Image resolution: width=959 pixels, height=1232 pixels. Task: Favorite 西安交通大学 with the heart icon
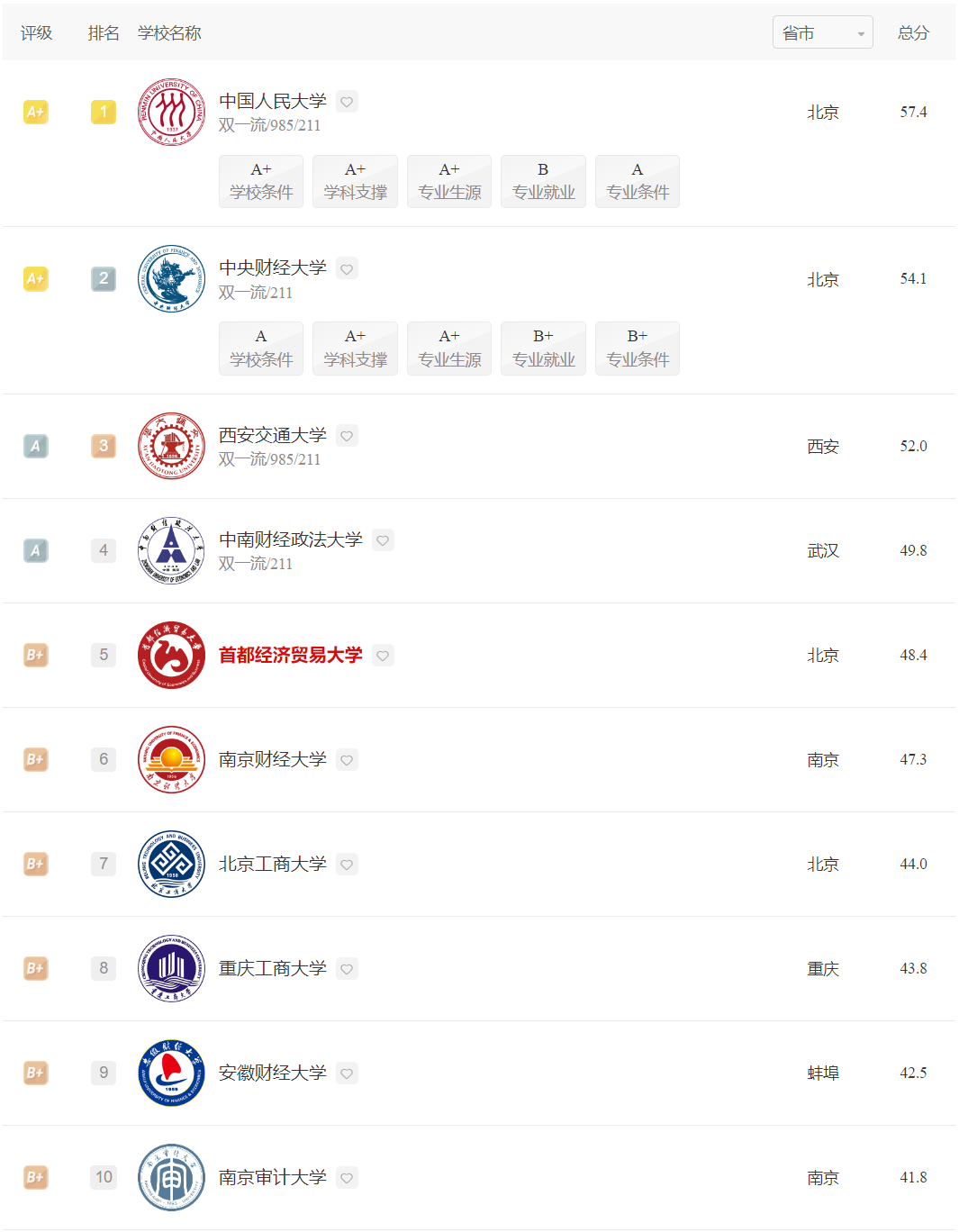(x=347, y=436)
